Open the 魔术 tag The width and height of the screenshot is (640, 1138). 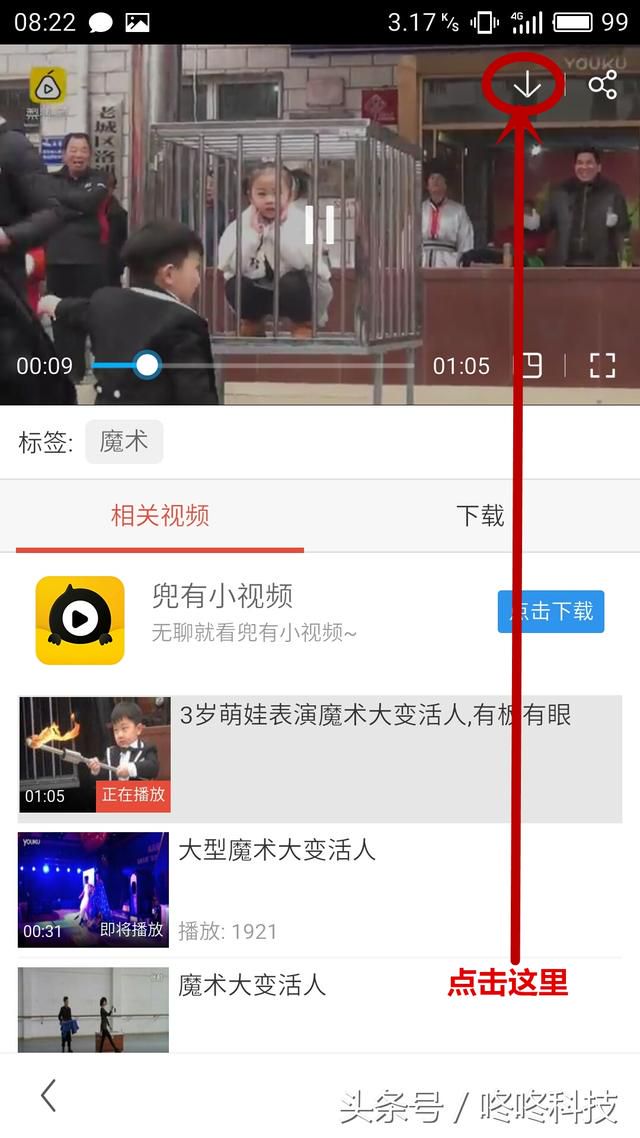(x=124, y=442)
